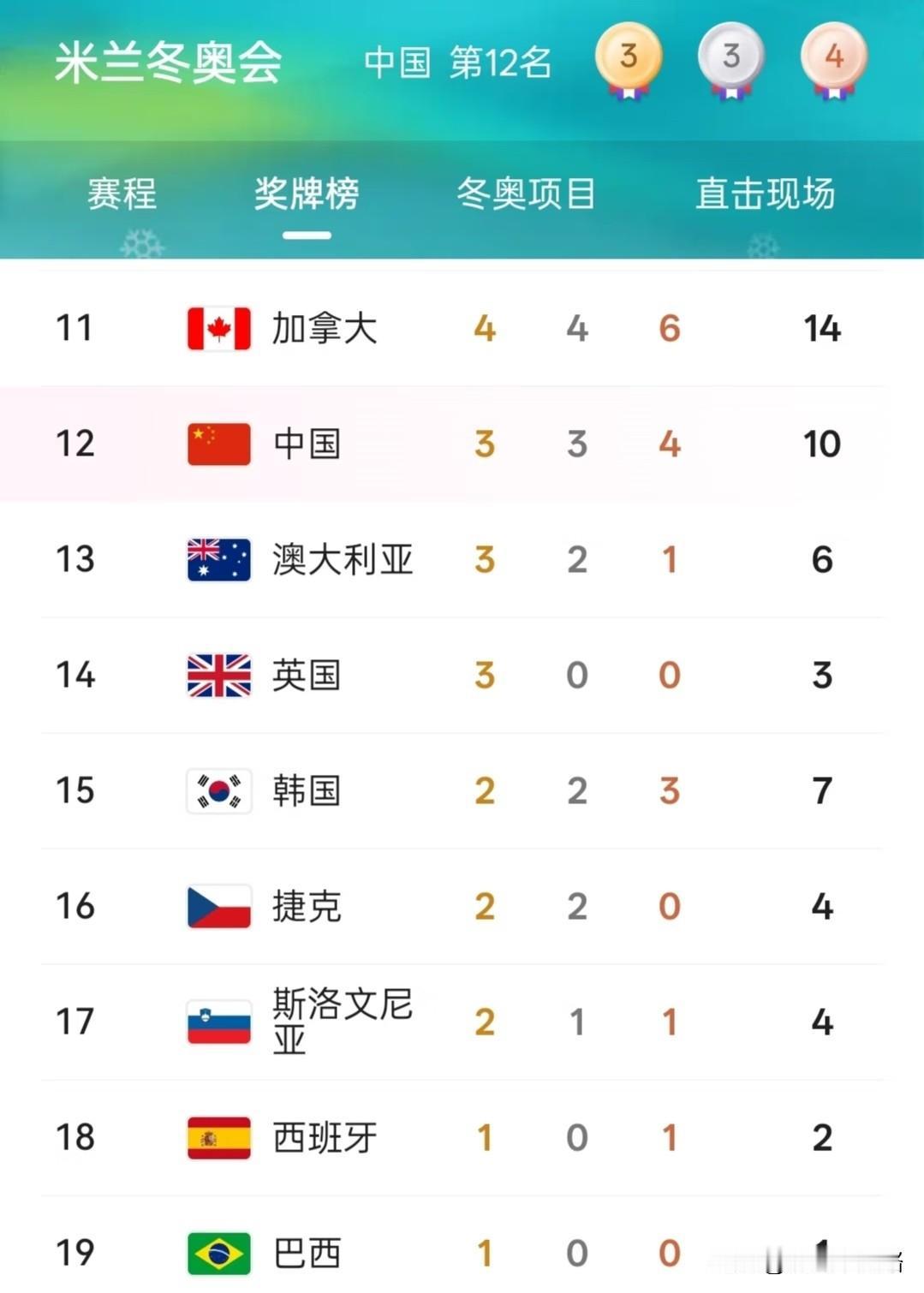Click the 中国 第12名 ranking text
The image size is (924, 1293).
point(457,63)
